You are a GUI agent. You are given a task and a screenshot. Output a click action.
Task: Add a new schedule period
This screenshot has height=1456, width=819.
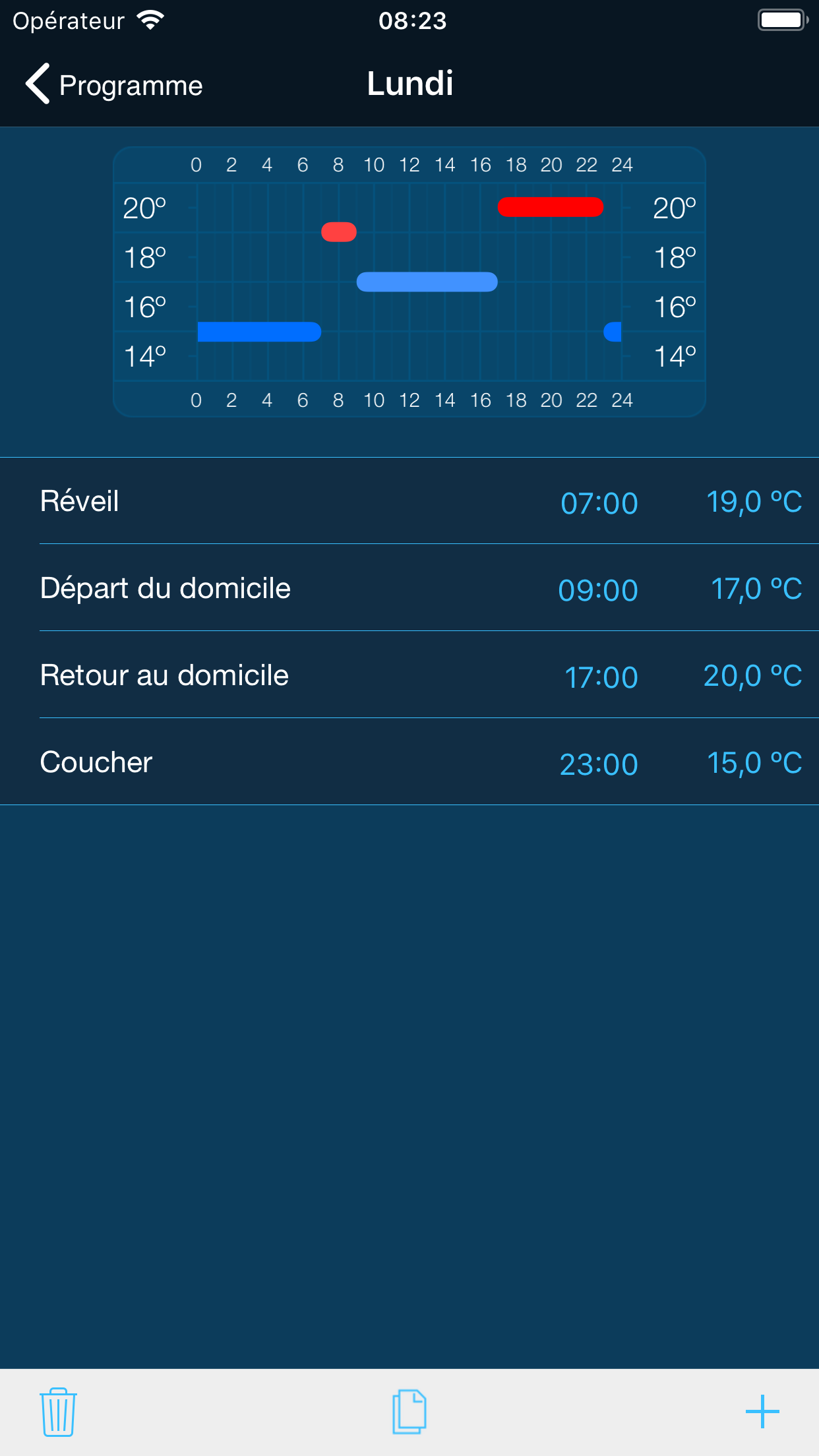(762, 1412)
